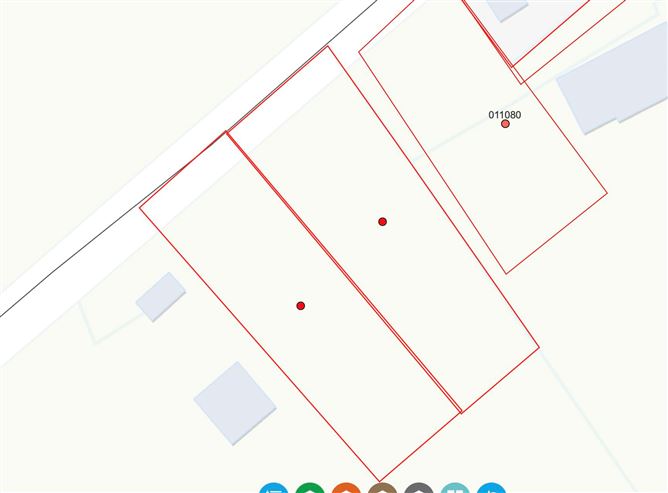
Task: Select the parcel marker labeled 011080
Action: coord(505,124)
